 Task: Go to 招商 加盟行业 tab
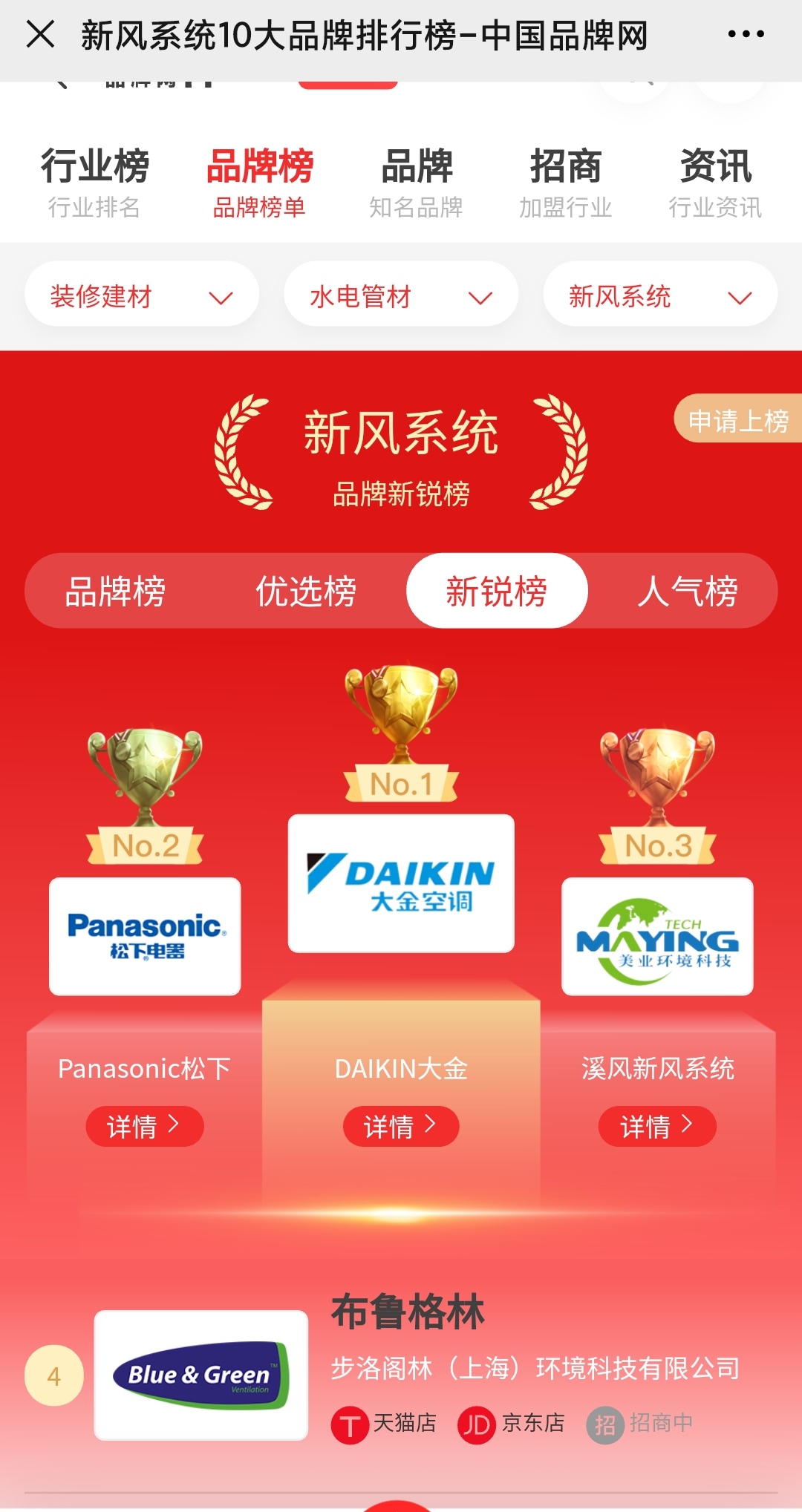click(565, 182)
